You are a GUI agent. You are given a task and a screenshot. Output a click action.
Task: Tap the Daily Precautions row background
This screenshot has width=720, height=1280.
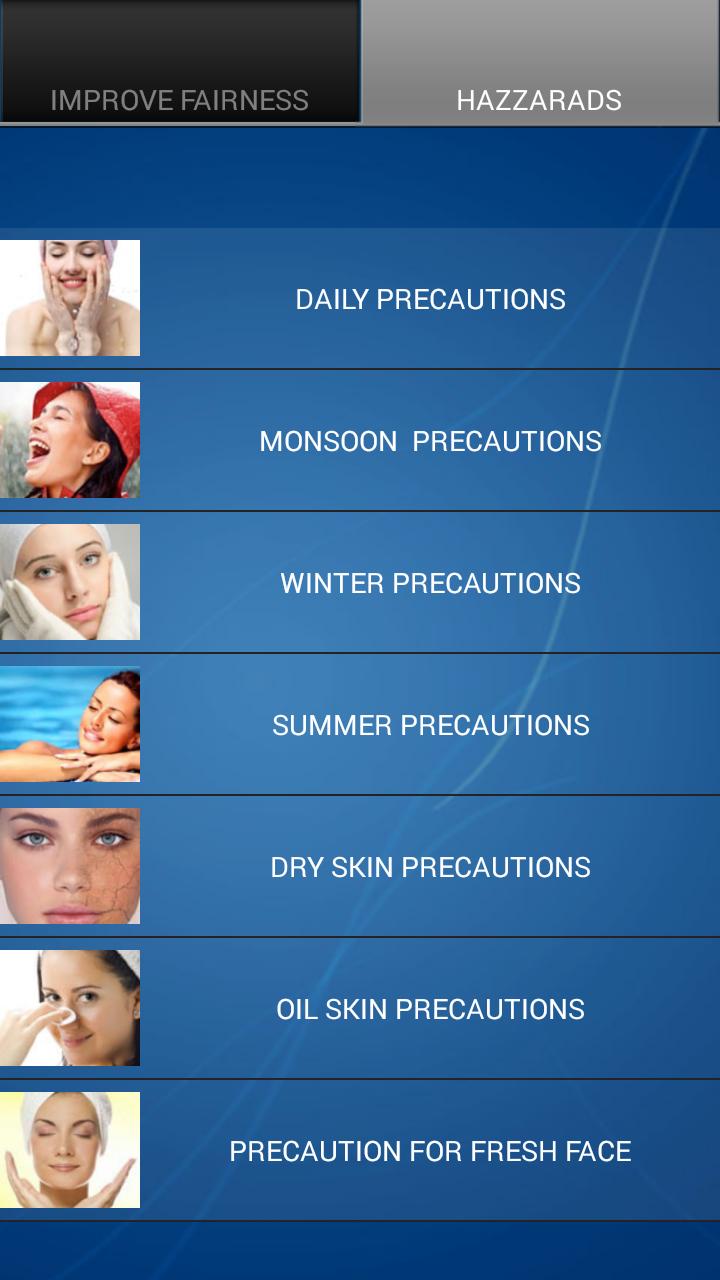click(x=600, y=298)
